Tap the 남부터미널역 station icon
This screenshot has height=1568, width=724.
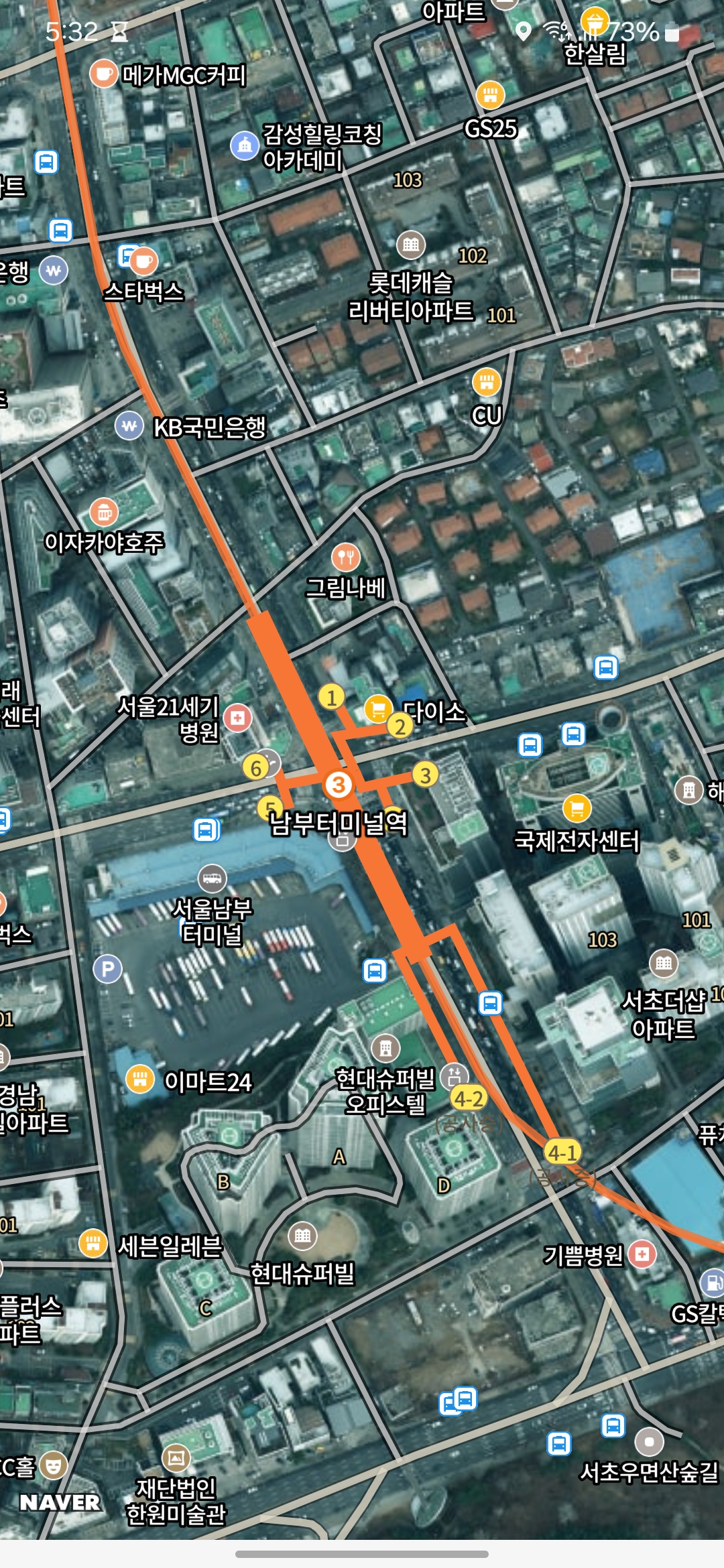pyautogui.click(x=338, y=784)
